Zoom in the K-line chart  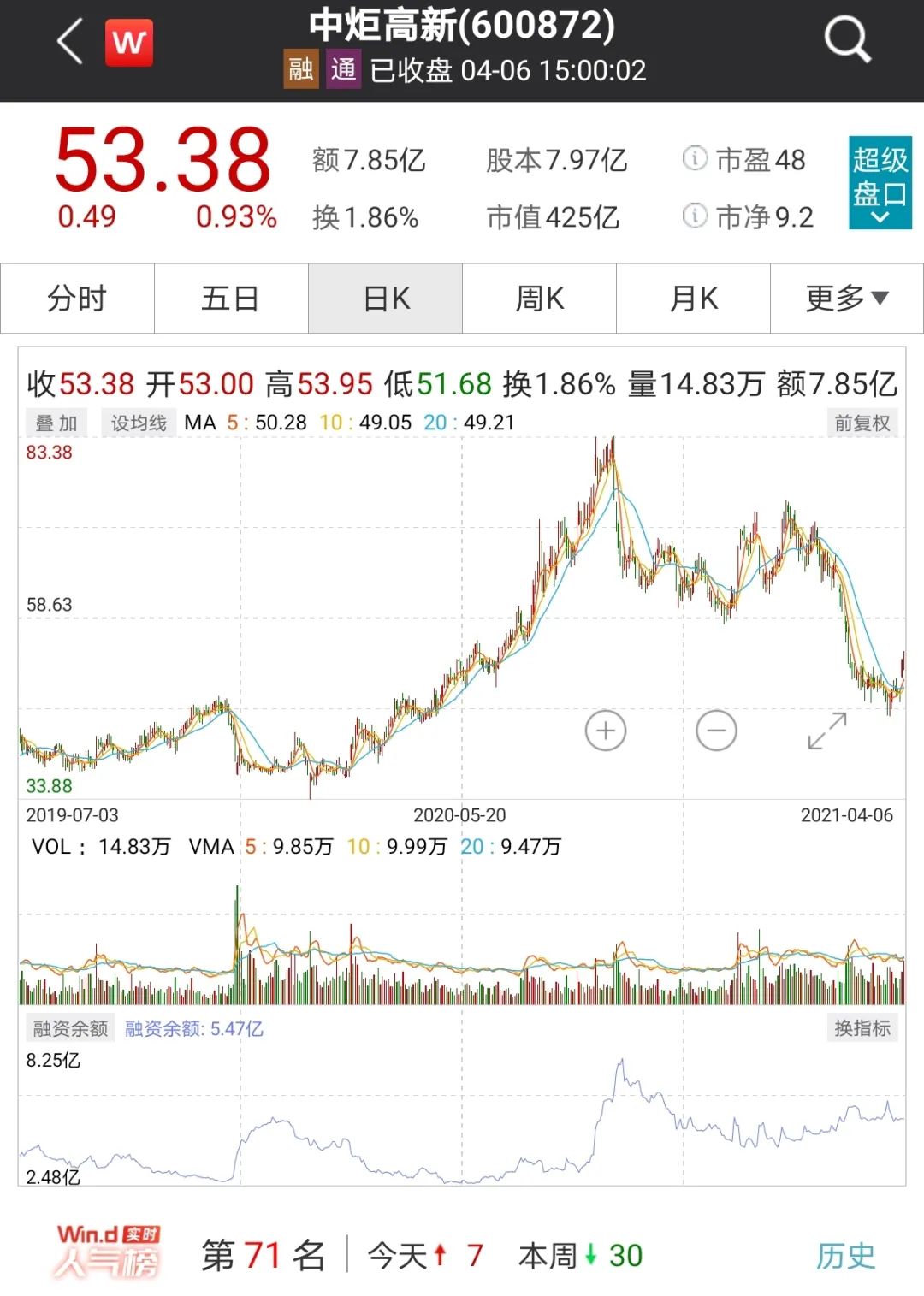tap(606, 731)
